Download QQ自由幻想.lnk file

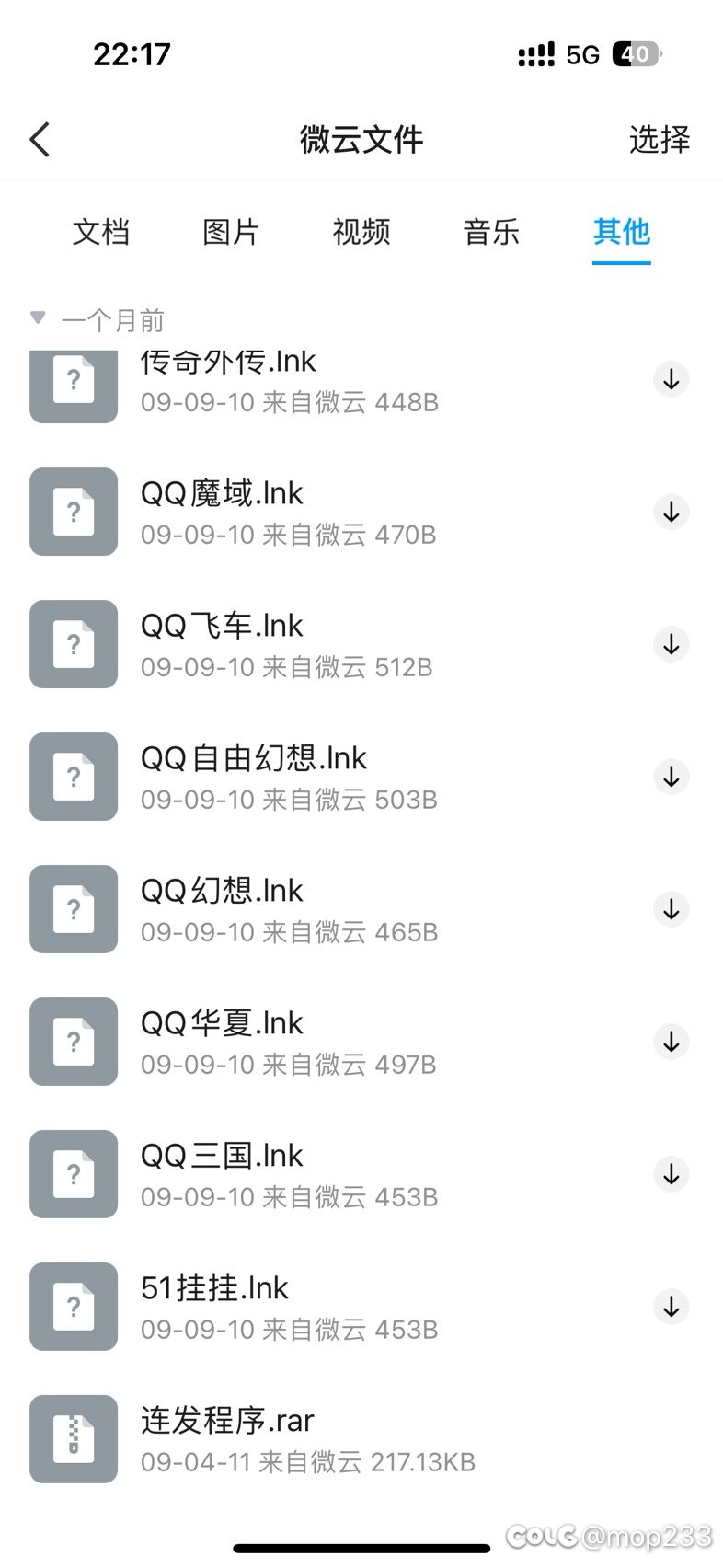[671, 777]
